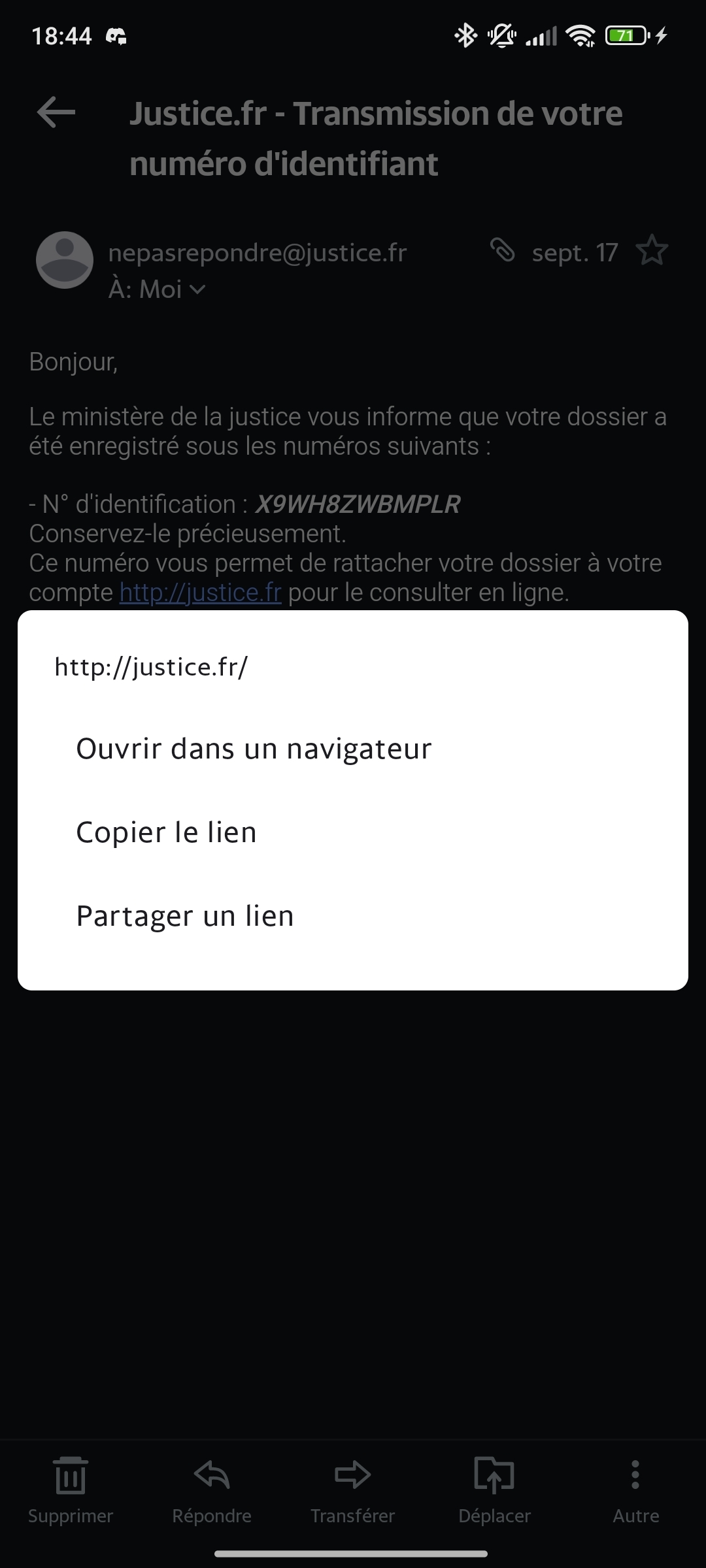Delete the email with Supprimer
This screenshot has width=706, height=1568.
[x=71, y=1488]
